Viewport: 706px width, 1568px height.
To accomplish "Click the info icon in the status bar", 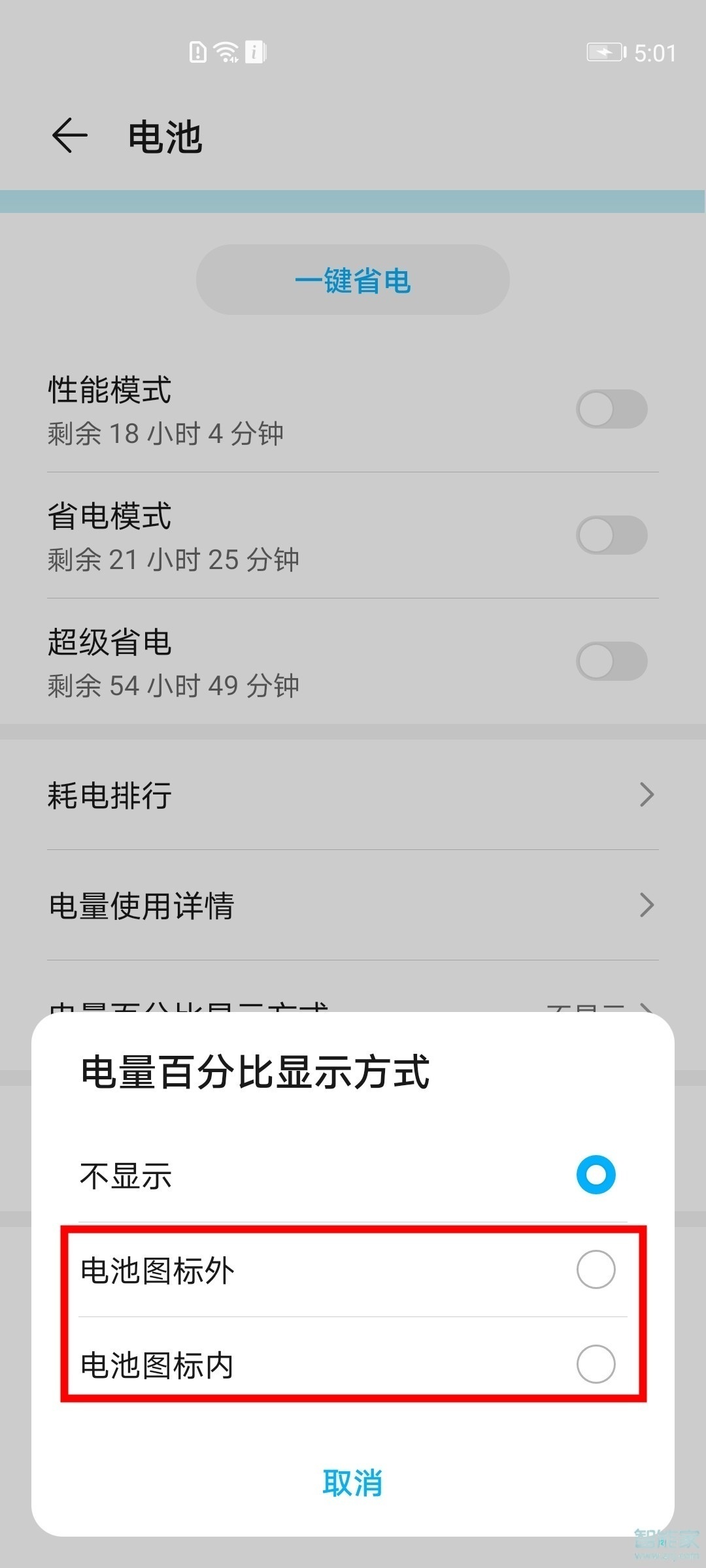I will coord(256,52).
